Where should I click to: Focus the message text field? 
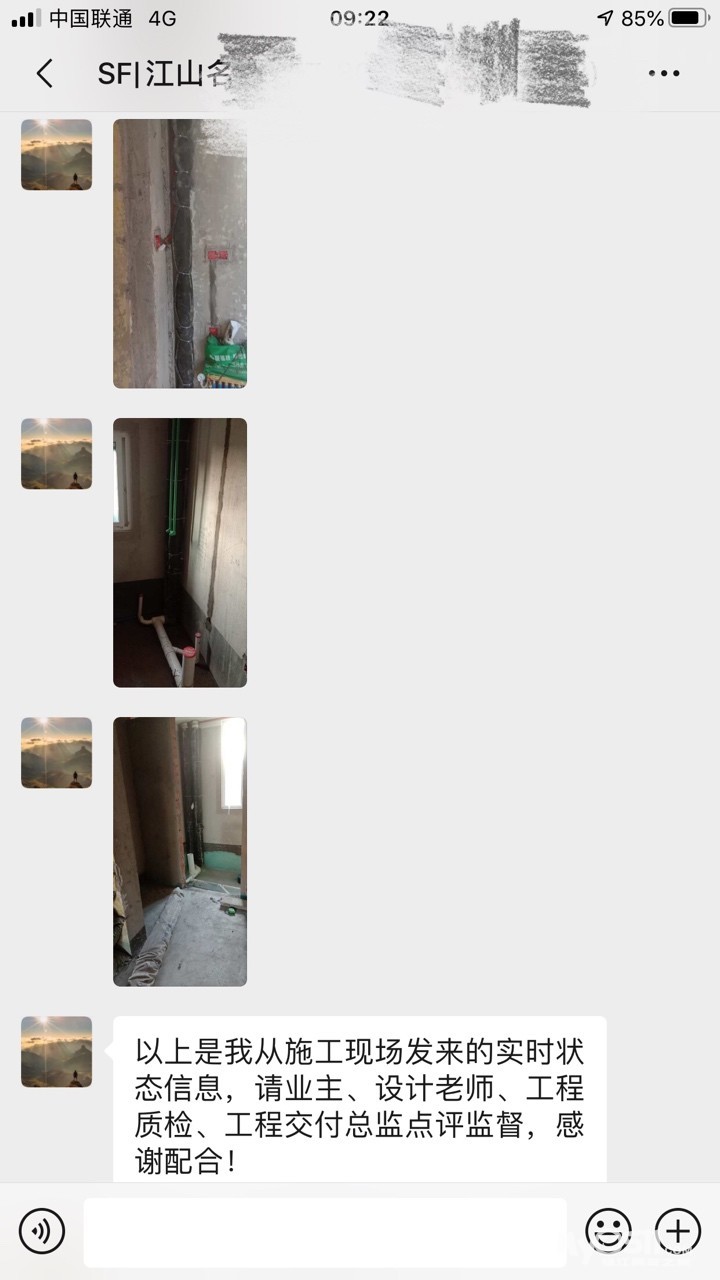pos(324,1231)
